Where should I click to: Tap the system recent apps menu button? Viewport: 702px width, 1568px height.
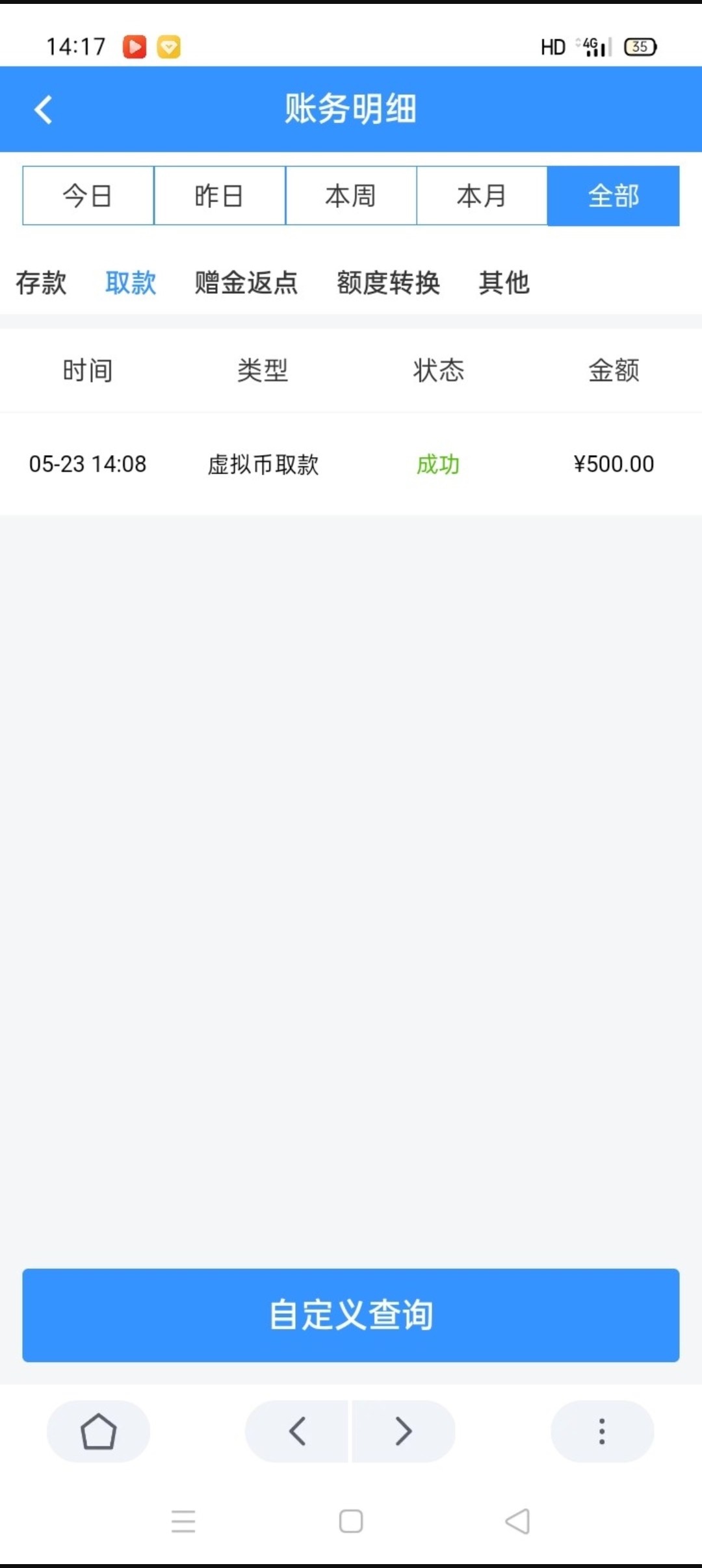(184, 1521)
